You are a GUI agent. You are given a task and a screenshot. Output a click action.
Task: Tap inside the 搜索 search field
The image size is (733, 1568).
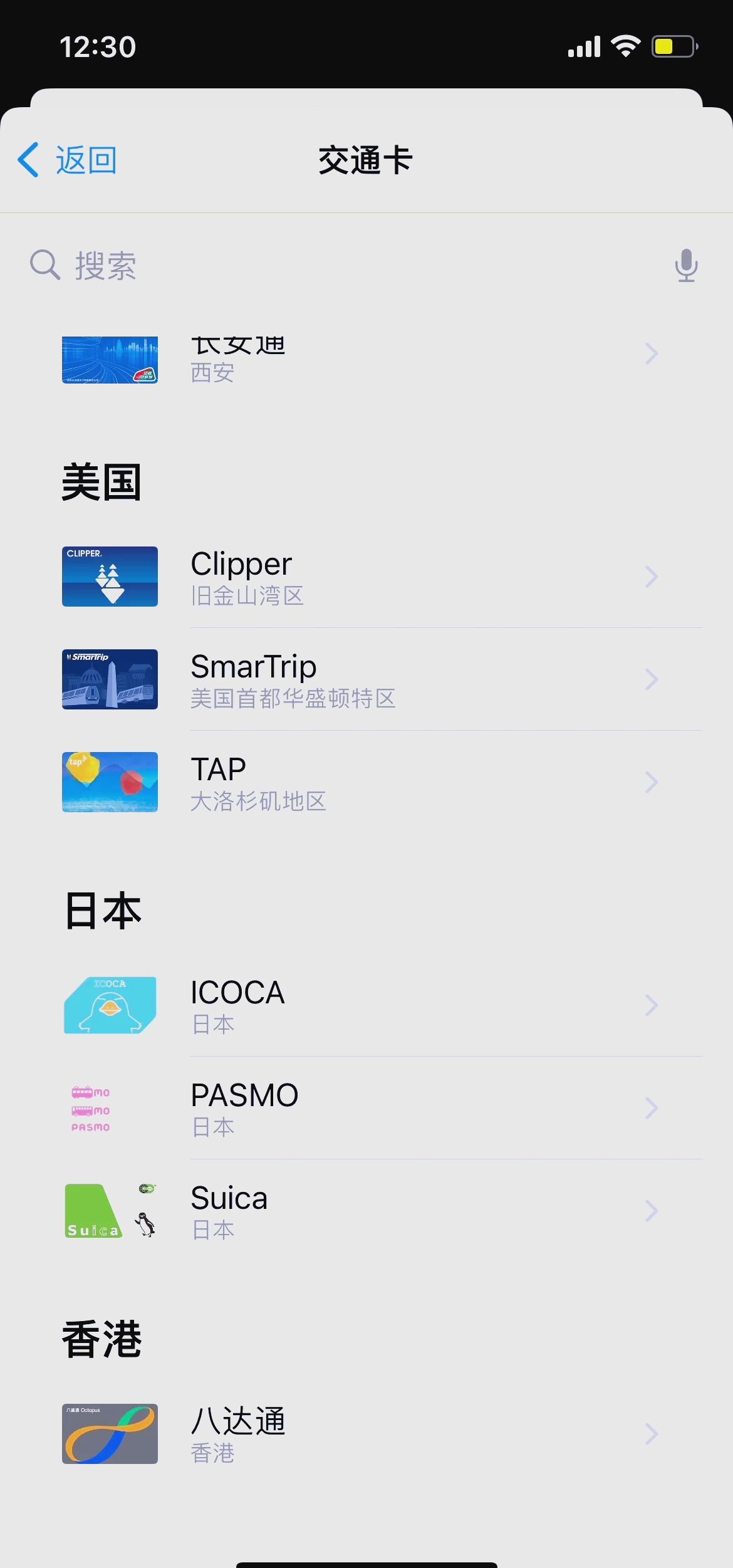(251, 266)
